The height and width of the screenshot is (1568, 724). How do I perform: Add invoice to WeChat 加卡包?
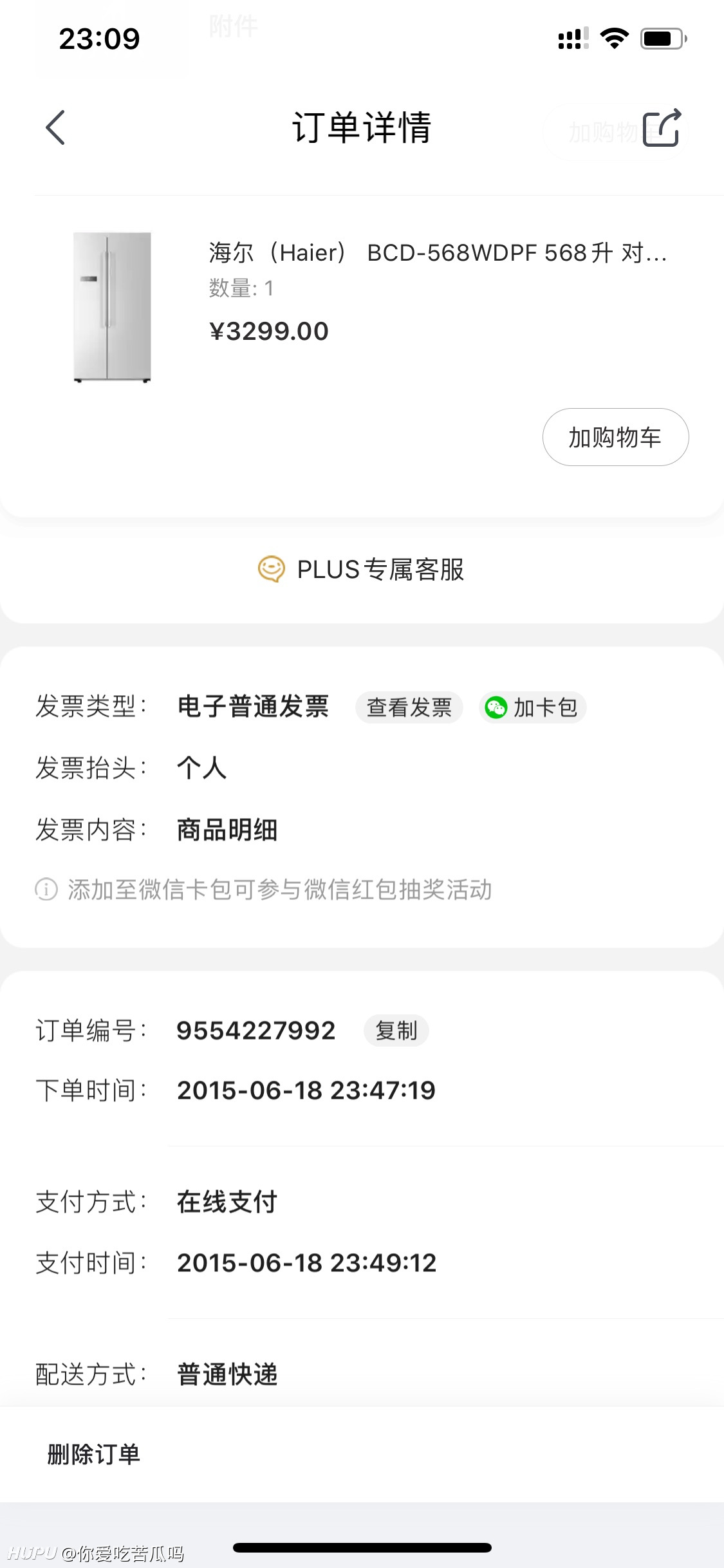[x=532, y=707]
